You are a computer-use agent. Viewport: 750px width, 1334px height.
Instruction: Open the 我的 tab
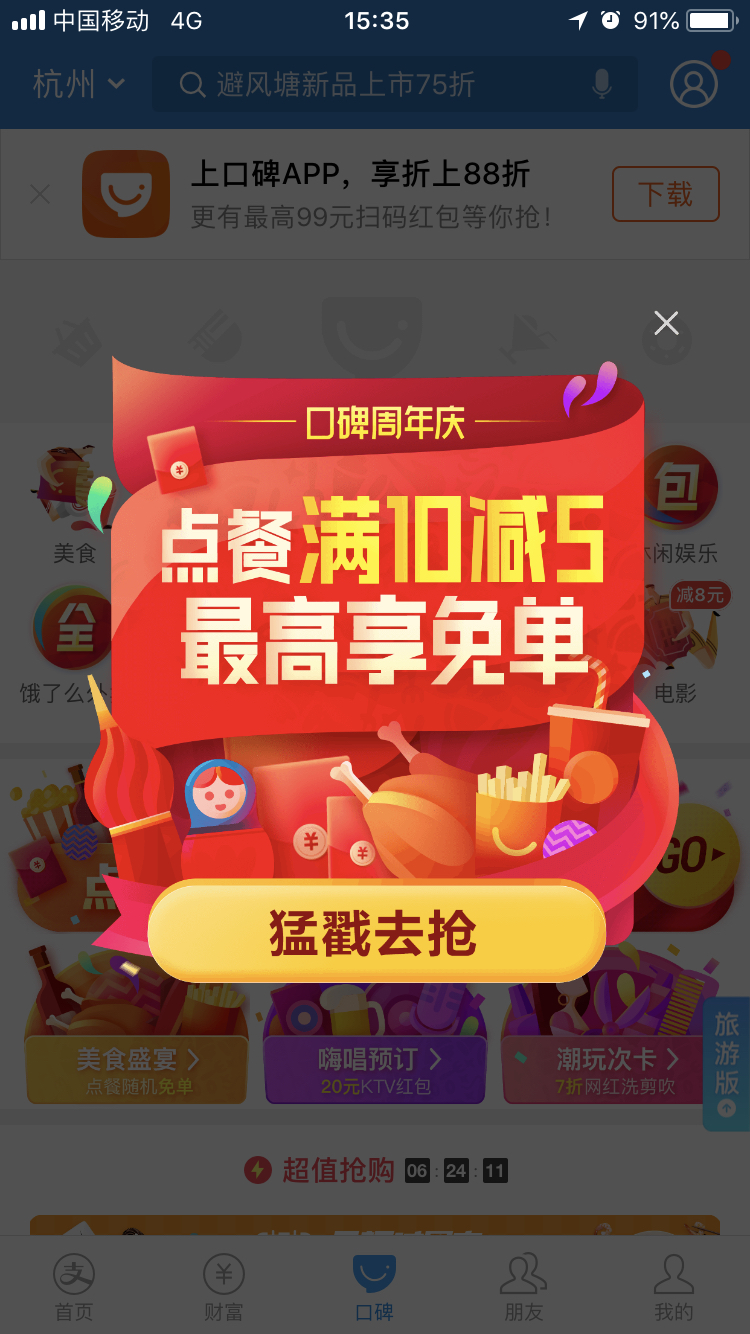click(673, 1288)
